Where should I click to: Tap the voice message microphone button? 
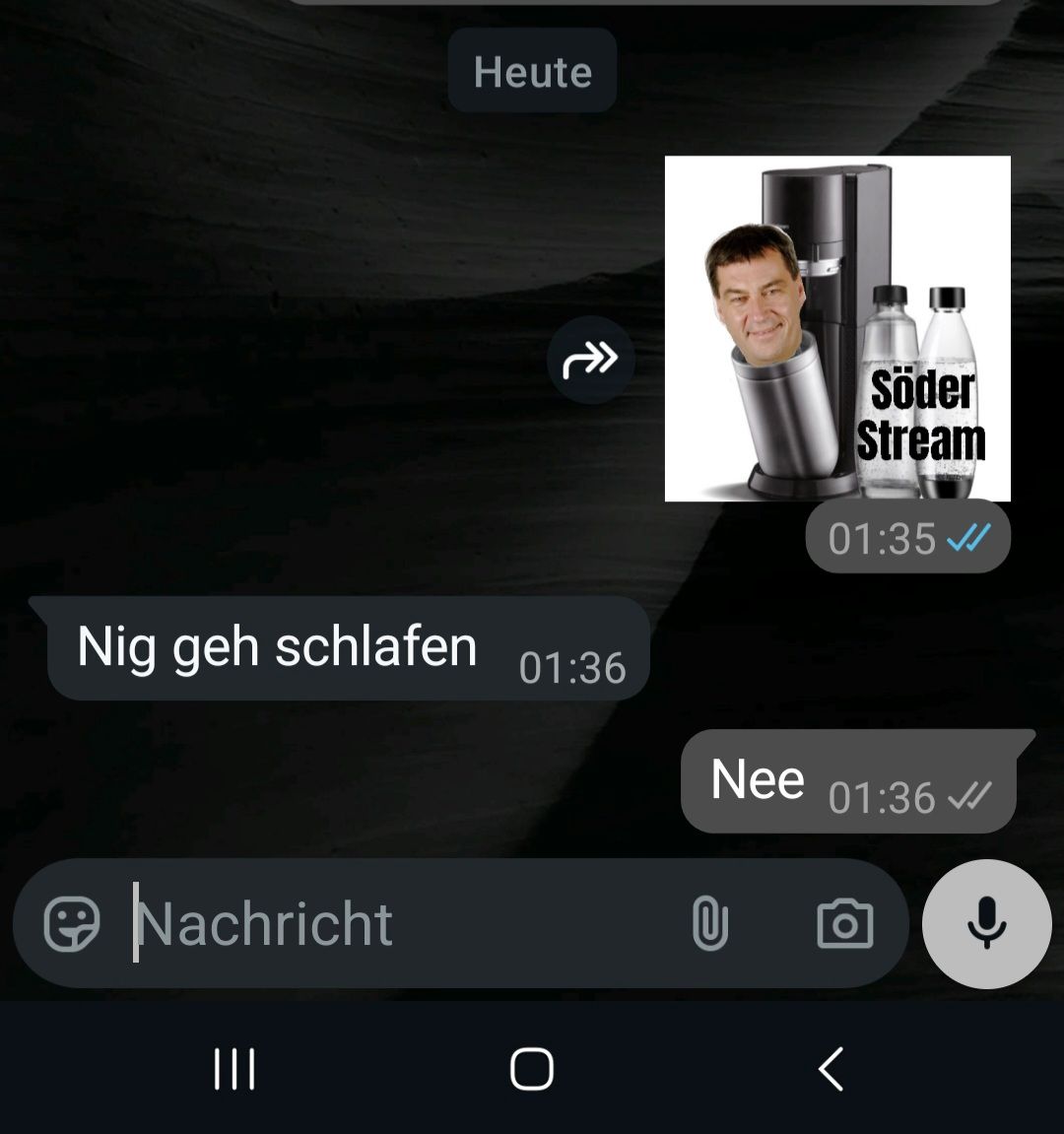[x=986, y=924]
